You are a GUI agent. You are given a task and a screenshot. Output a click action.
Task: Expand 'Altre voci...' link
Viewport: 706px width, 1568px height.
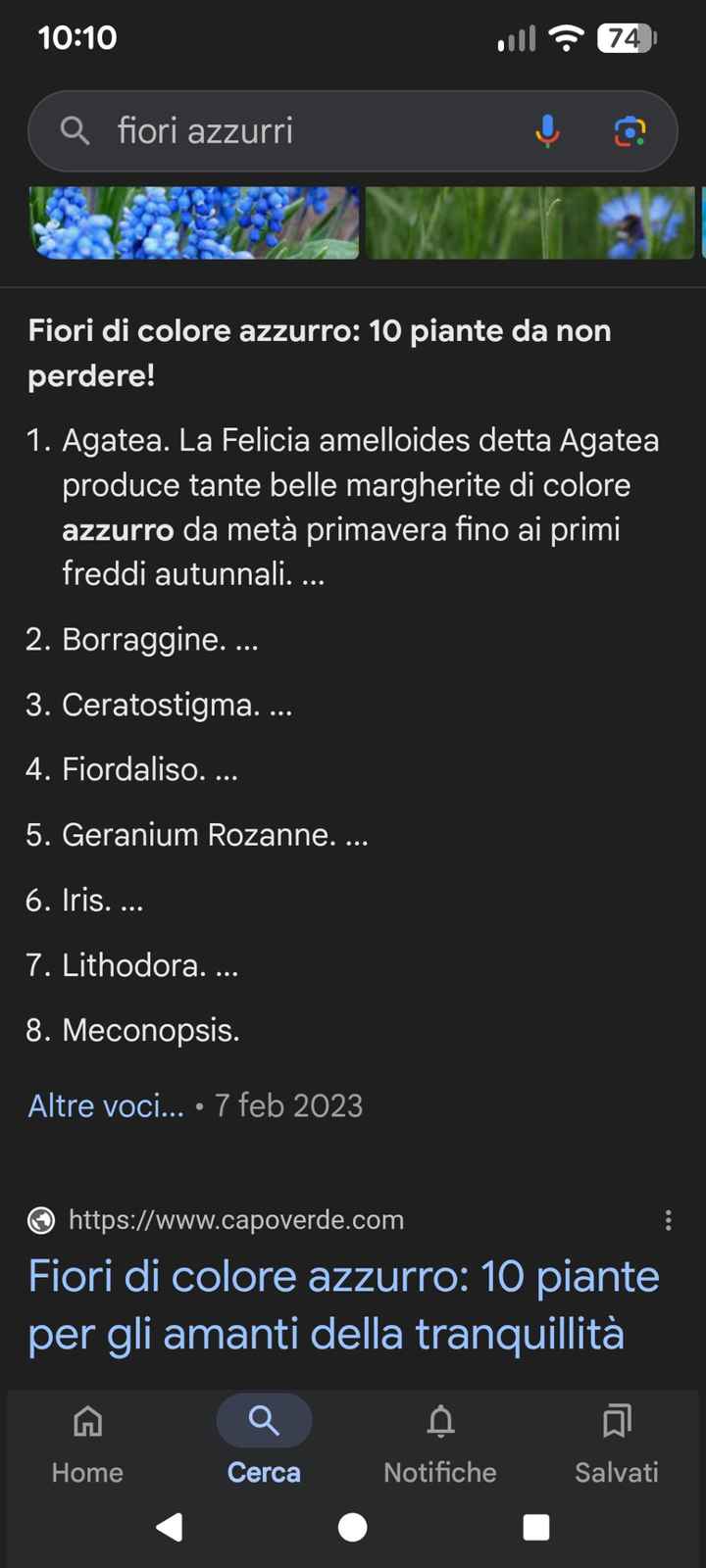click(106, 1105)
